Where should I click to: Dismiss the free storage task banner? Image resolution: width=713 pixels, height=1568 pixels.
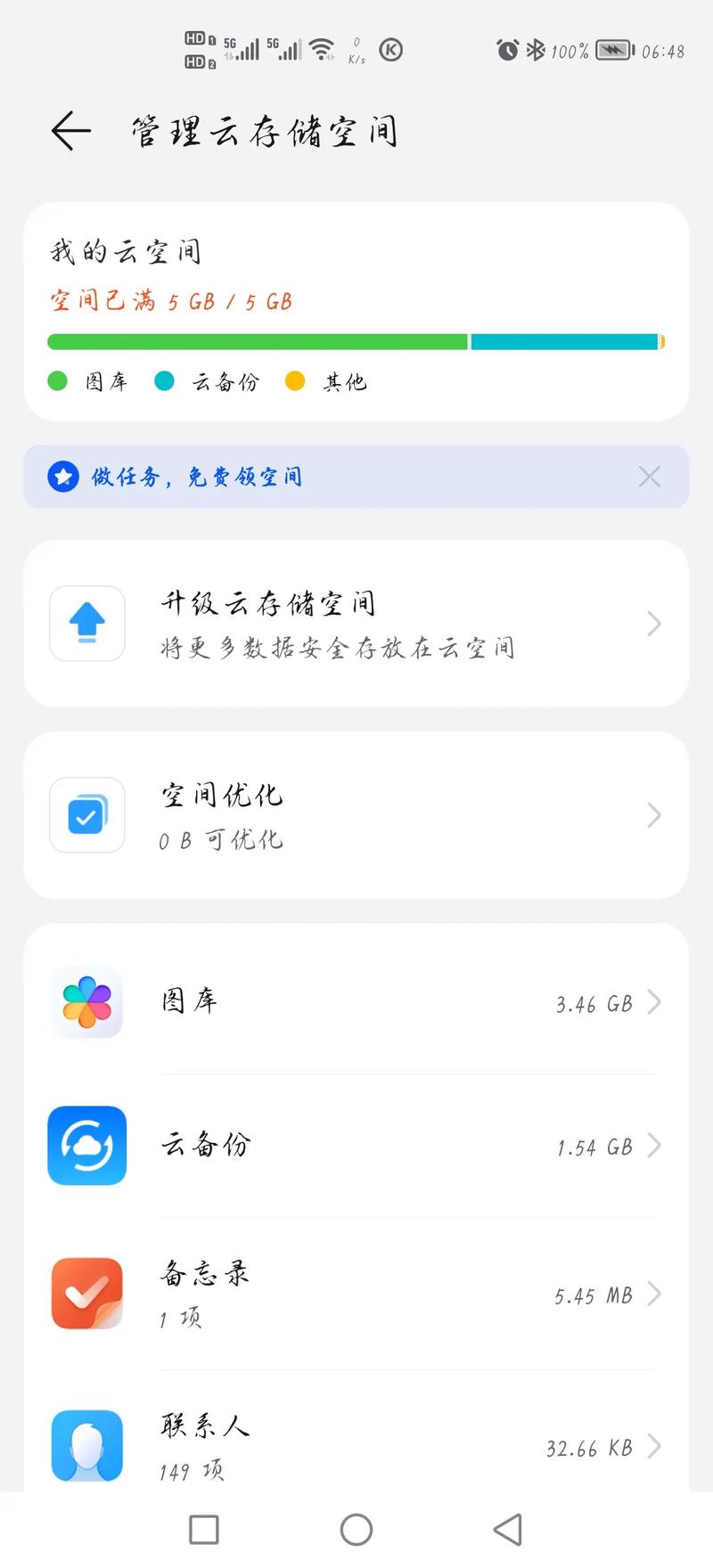[650, 477]
